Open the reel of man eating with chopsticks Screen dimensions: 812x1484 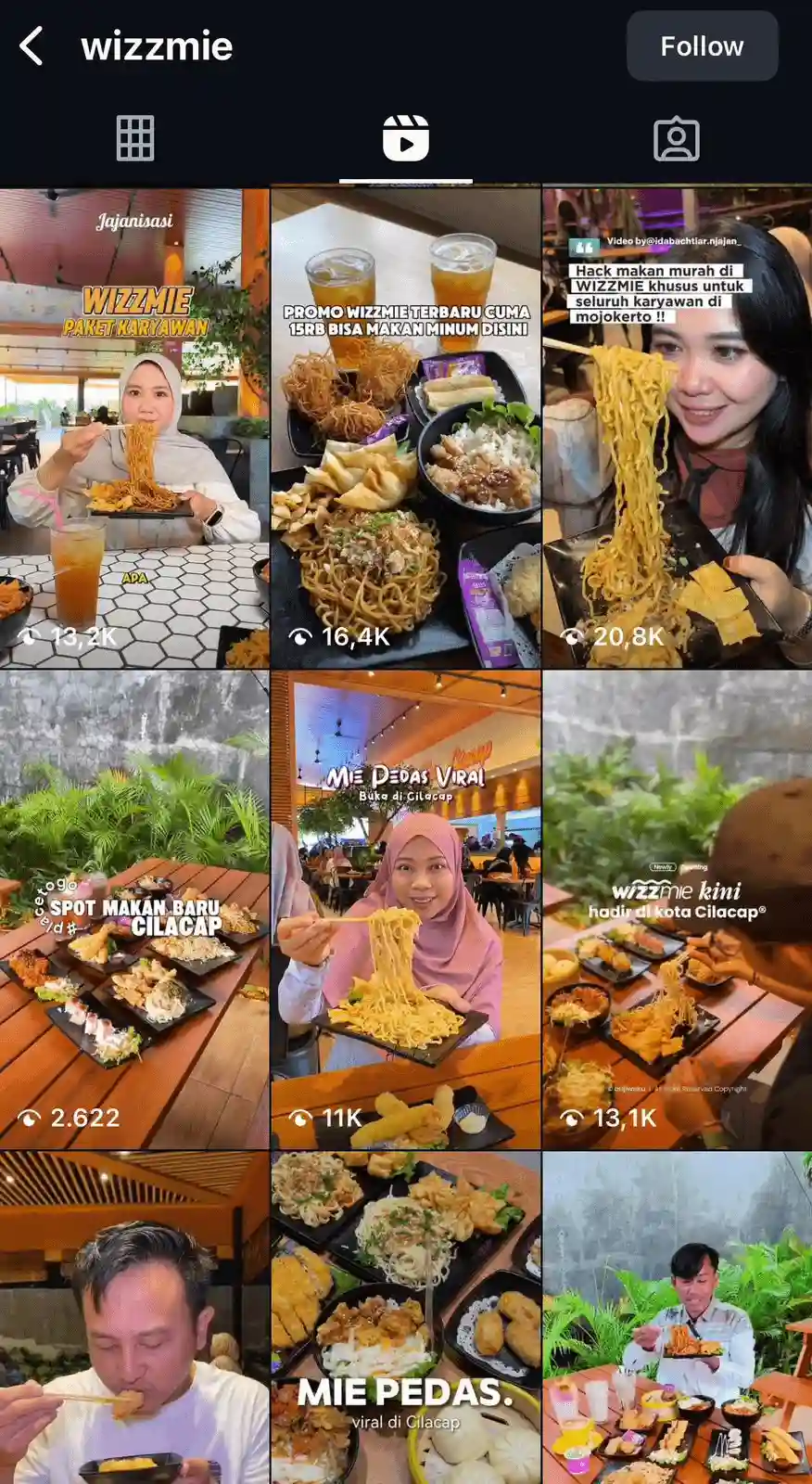pos(134,1317)
